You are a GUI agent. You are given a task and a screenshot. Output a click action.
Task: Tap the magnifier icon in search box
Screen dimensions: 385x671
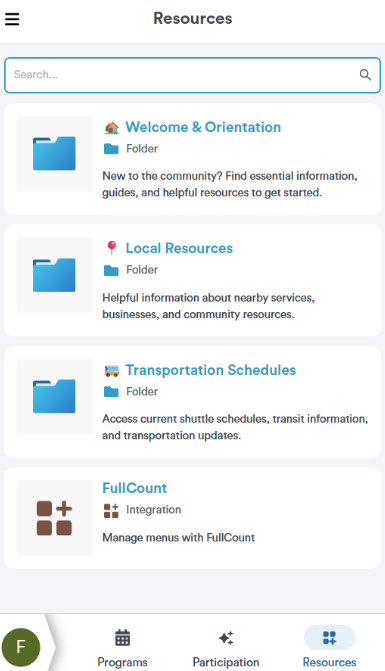(365, 75)
